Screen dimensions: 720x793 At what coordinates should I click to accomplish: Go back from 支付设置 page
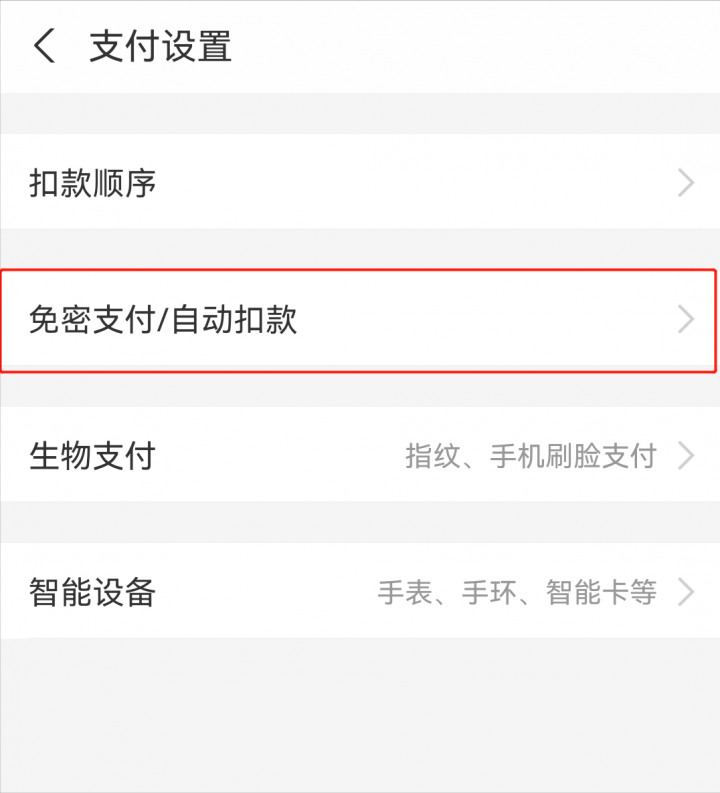pyautogui.click(x=45, y=47)
